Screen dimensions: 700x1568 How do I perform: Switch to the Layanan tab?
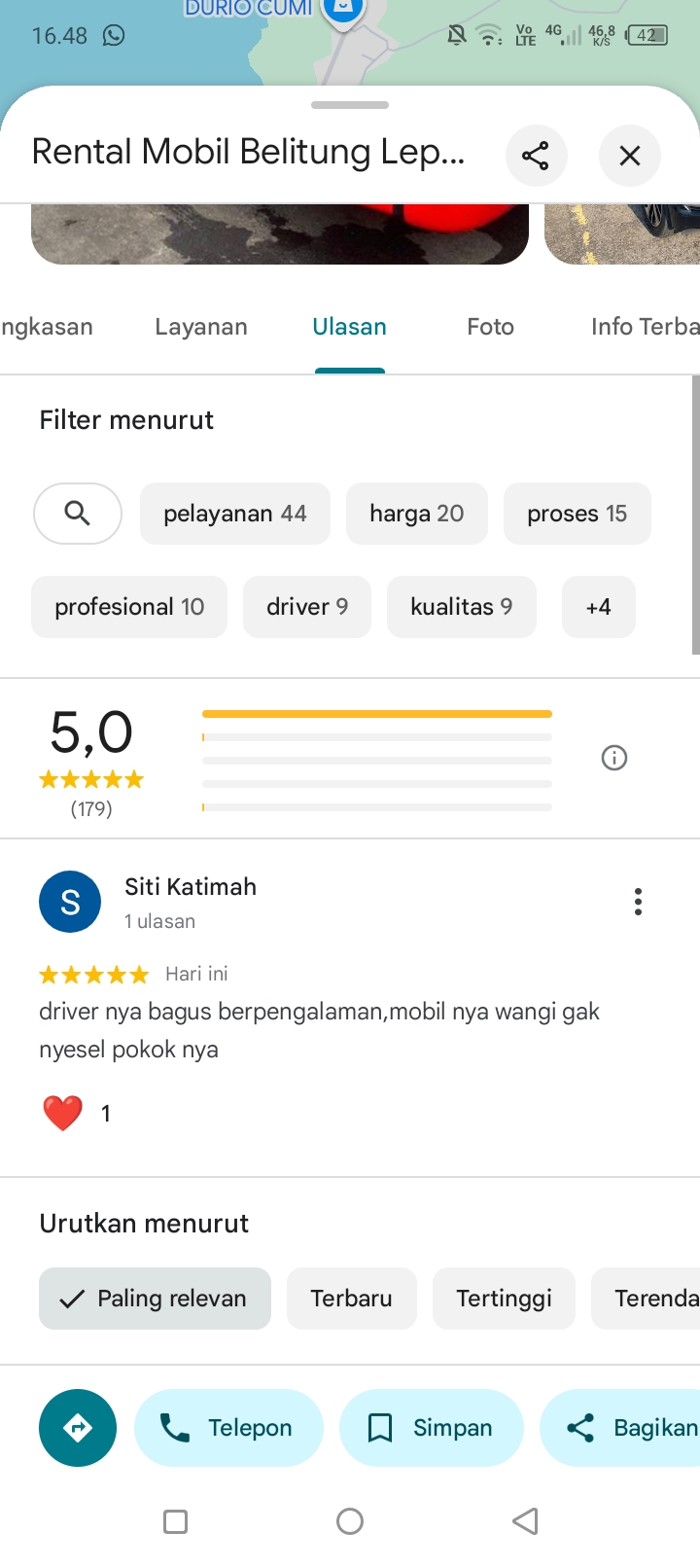pos(201,327)
